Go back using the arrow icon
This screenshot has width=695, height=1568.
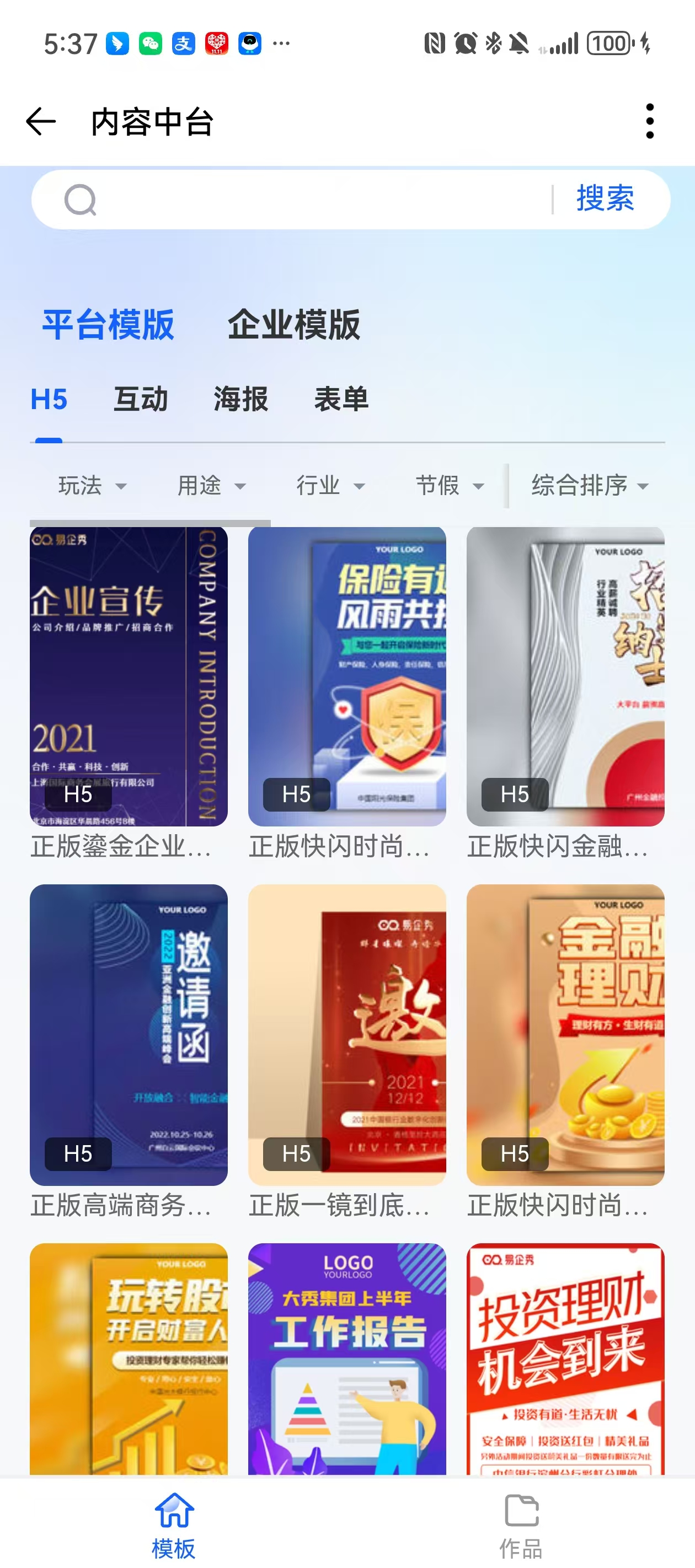click(41, 121)
